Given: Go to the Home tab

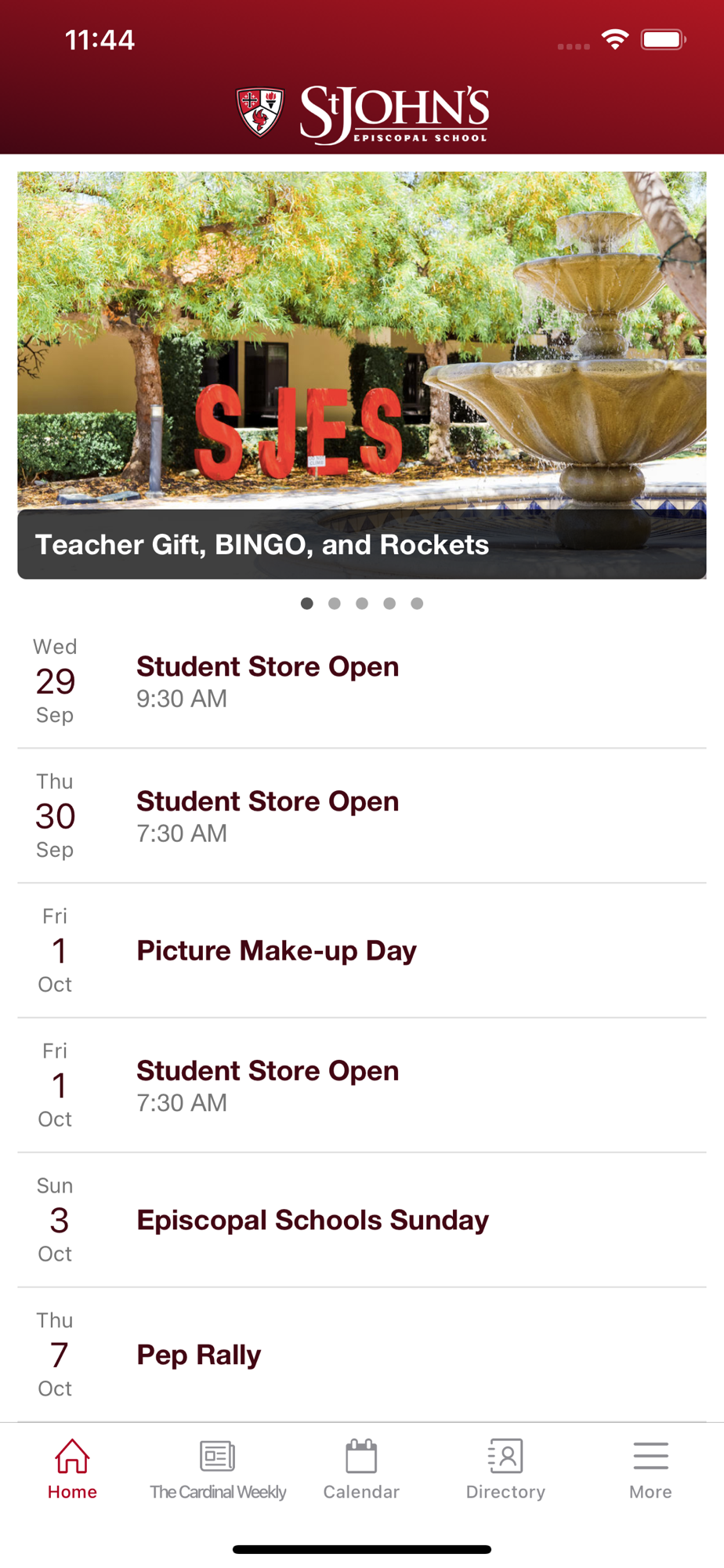Looking at the screenshot, I should [x=72, y=1469].
